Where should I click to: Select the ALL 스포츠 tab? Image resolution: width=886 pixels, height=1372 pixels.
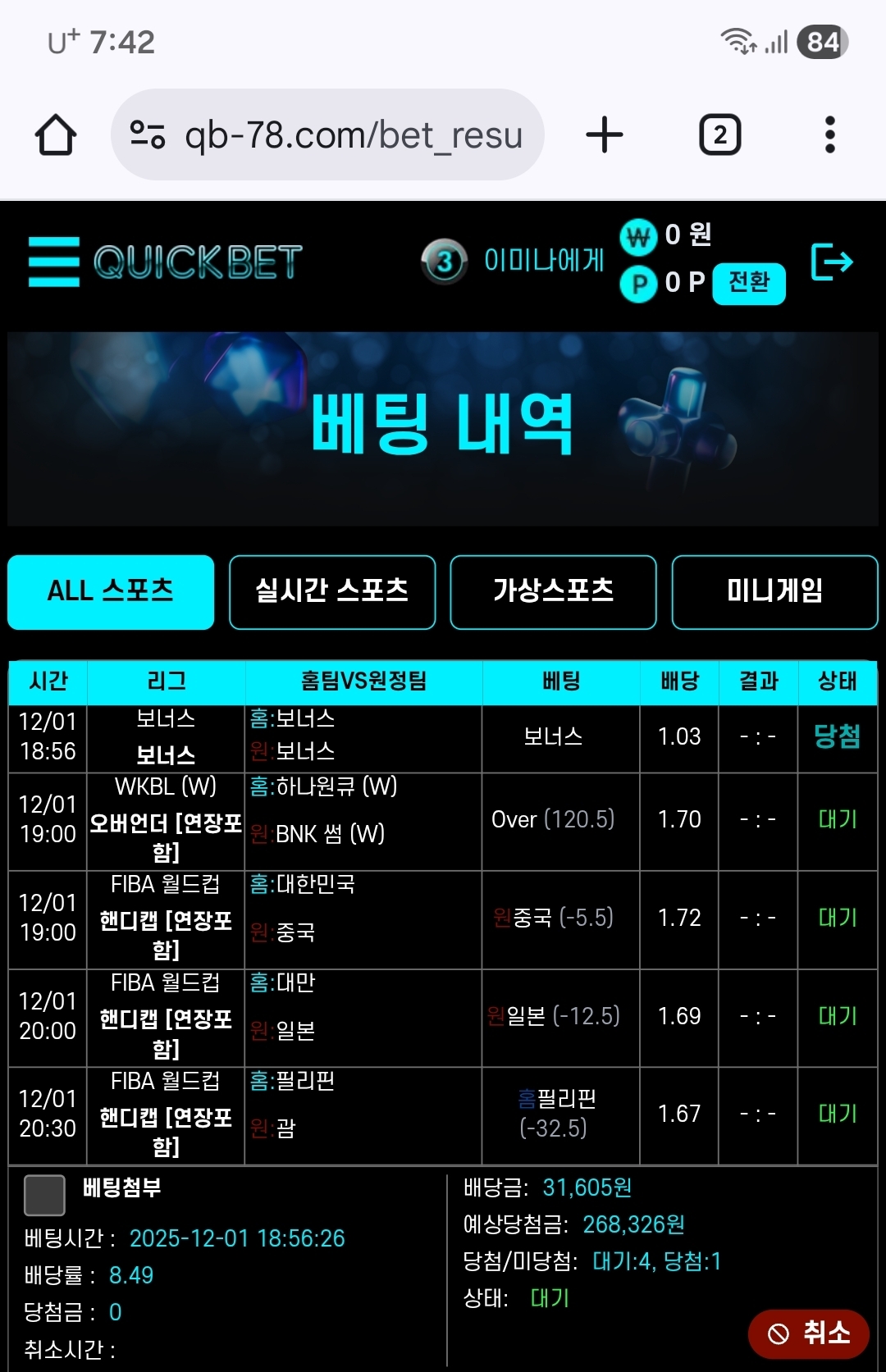[111, 592]
